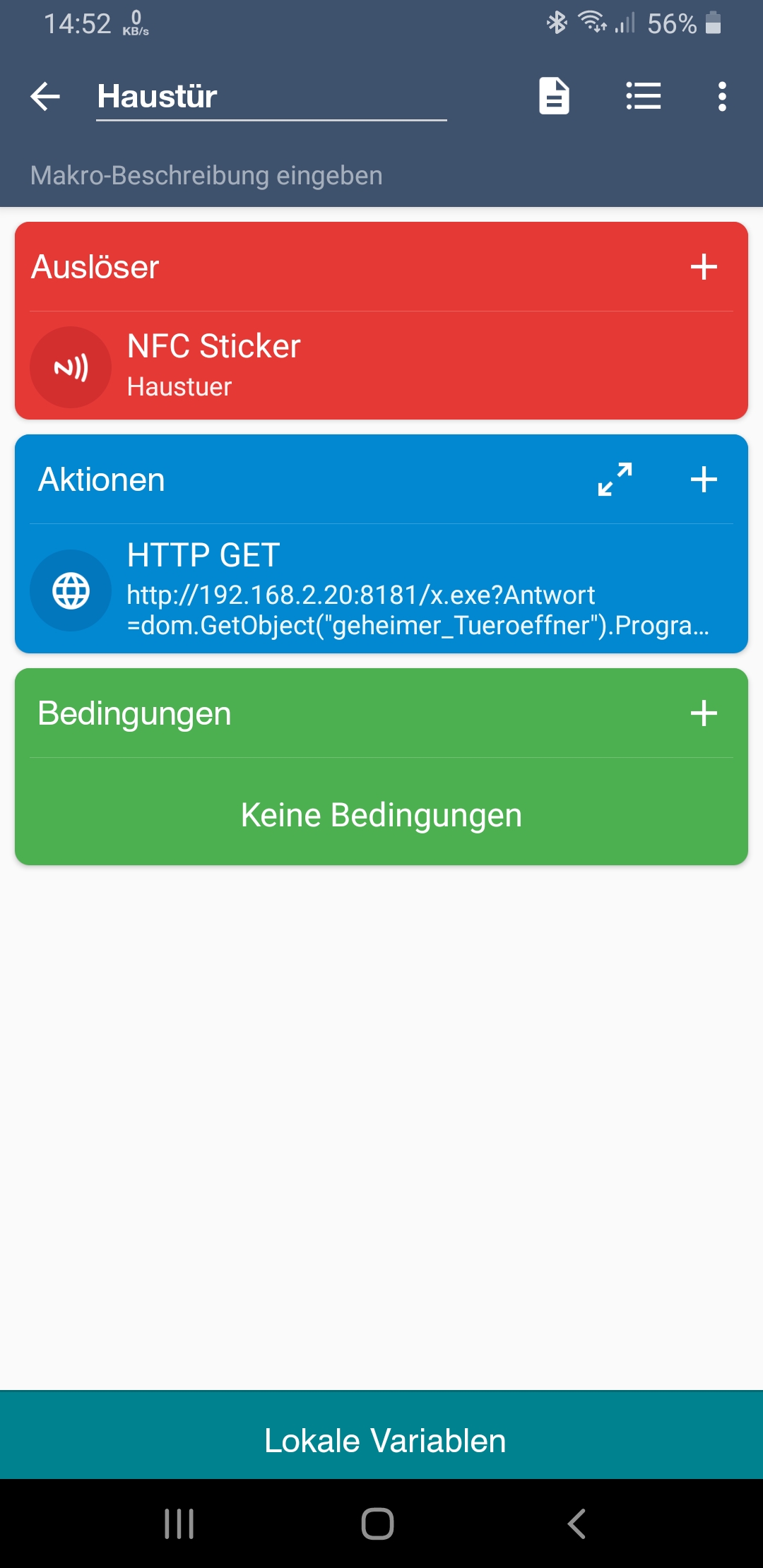Open the NFC Sticker Haustuer trigger
This screenshot has height=1568, width=763.
(x=381, y=366)
